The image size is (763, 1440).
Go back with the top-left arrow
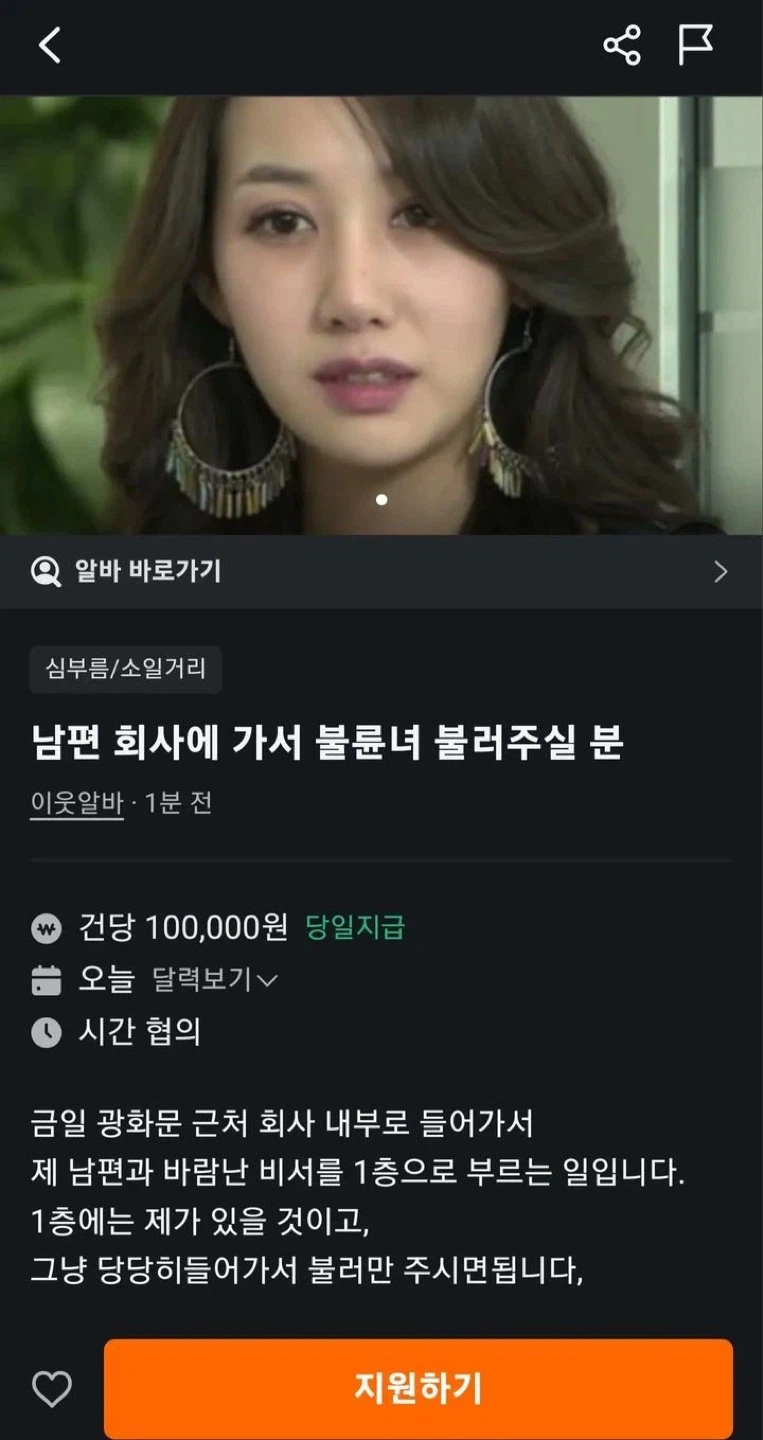click(x=50, y=45)
